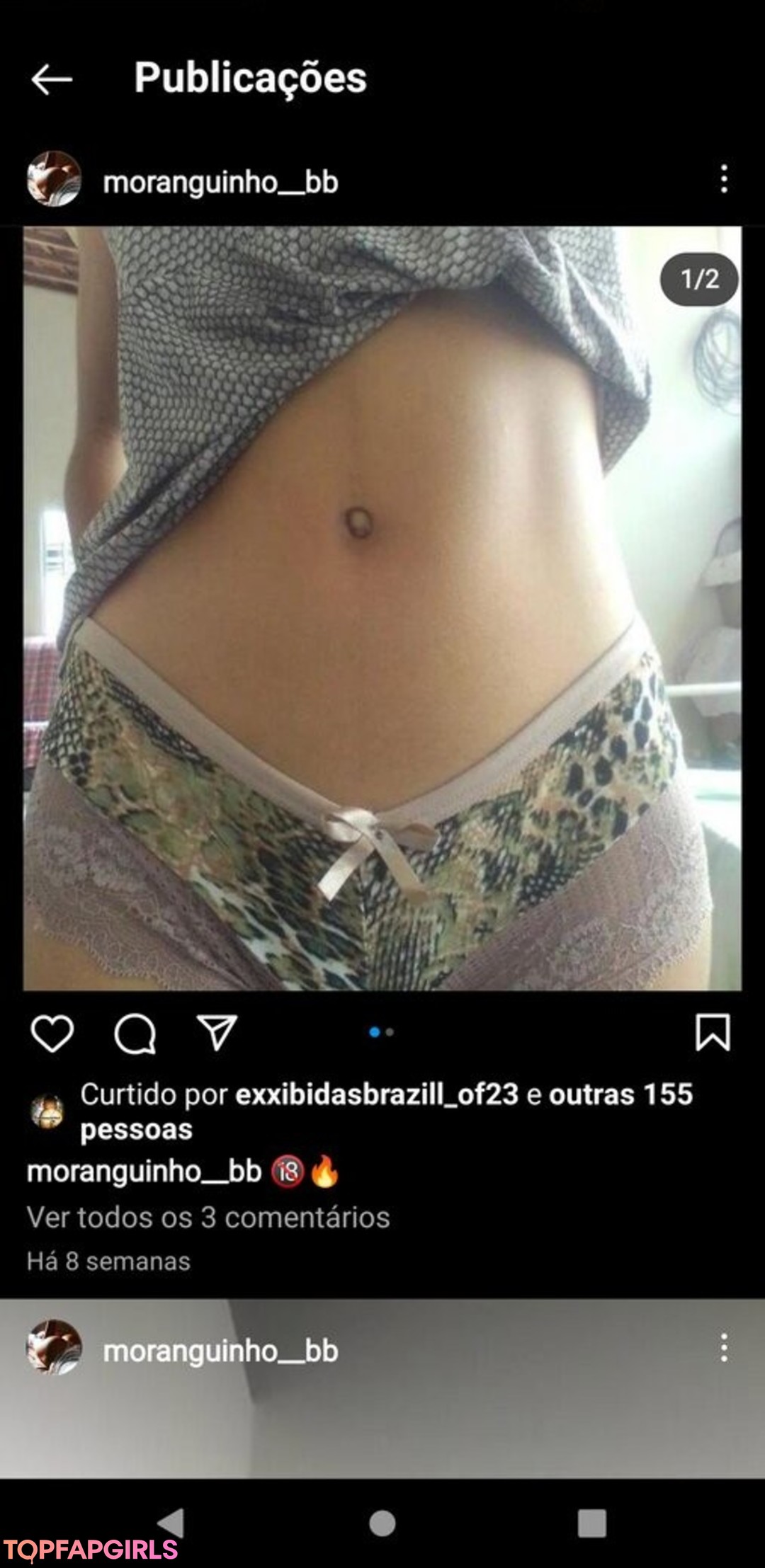Save the post with the bookmark icon
765x1568 pixels.
[x=712, y=1033]
